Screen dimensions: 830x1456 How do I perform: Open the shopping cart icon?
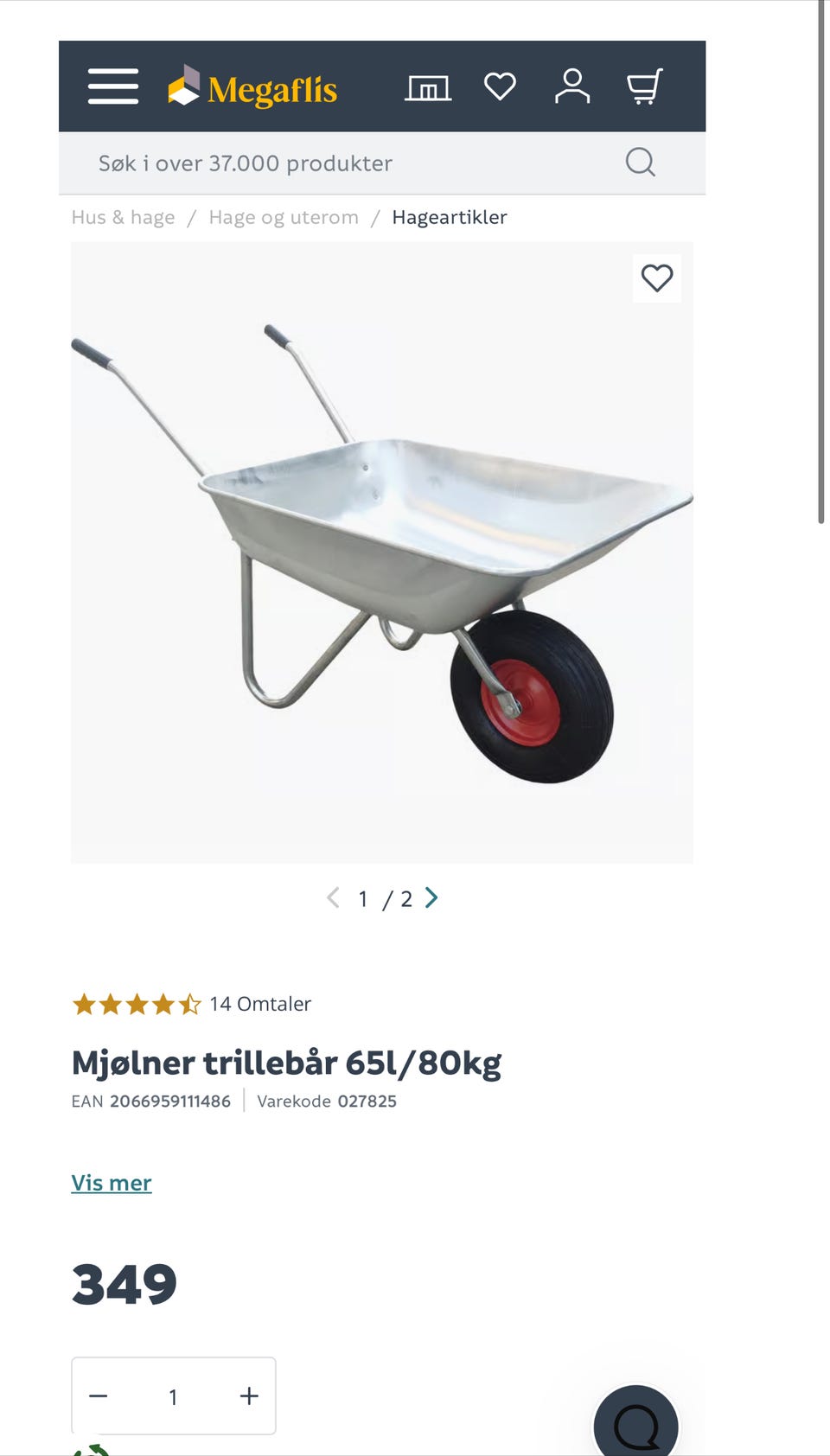click(643, 86)
